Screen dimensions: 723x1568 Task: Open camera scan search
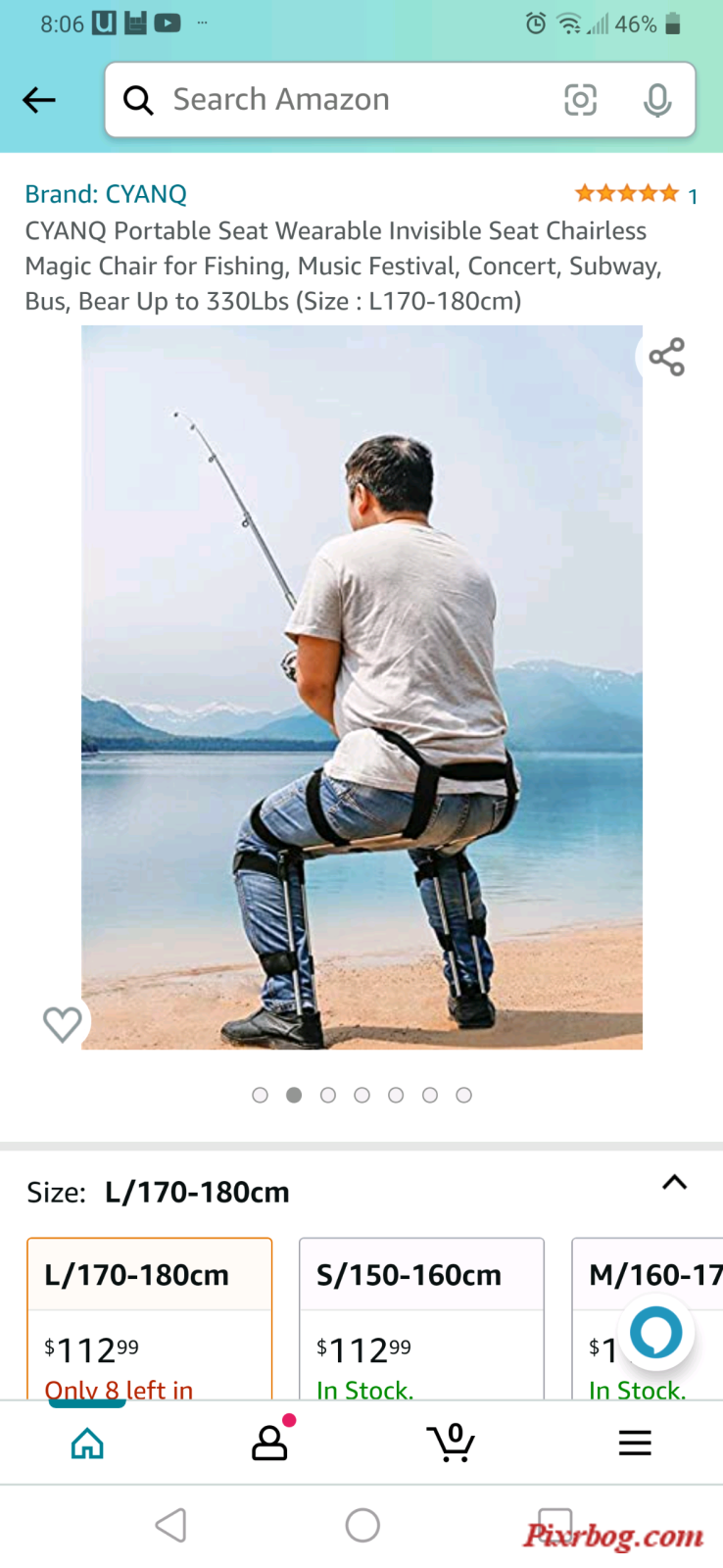pyautogui.click(x=580, y=100)
